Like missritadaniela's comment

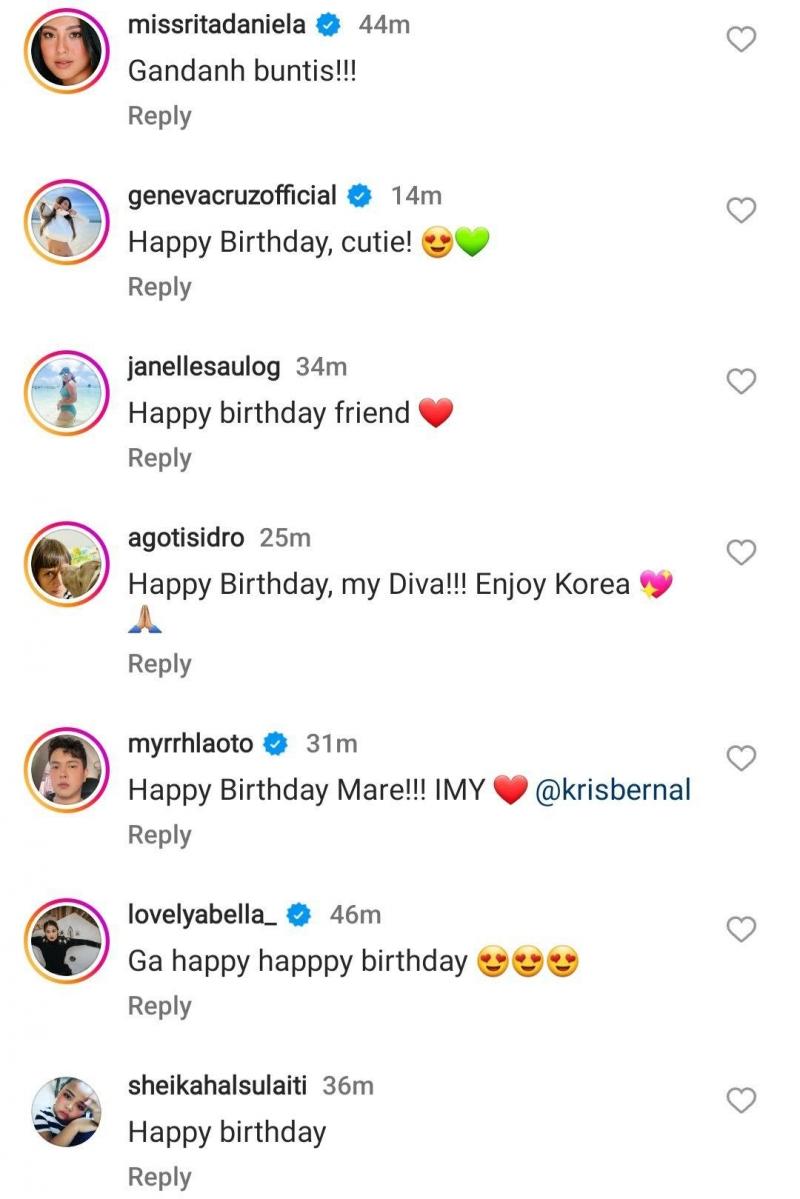[740, 39]
